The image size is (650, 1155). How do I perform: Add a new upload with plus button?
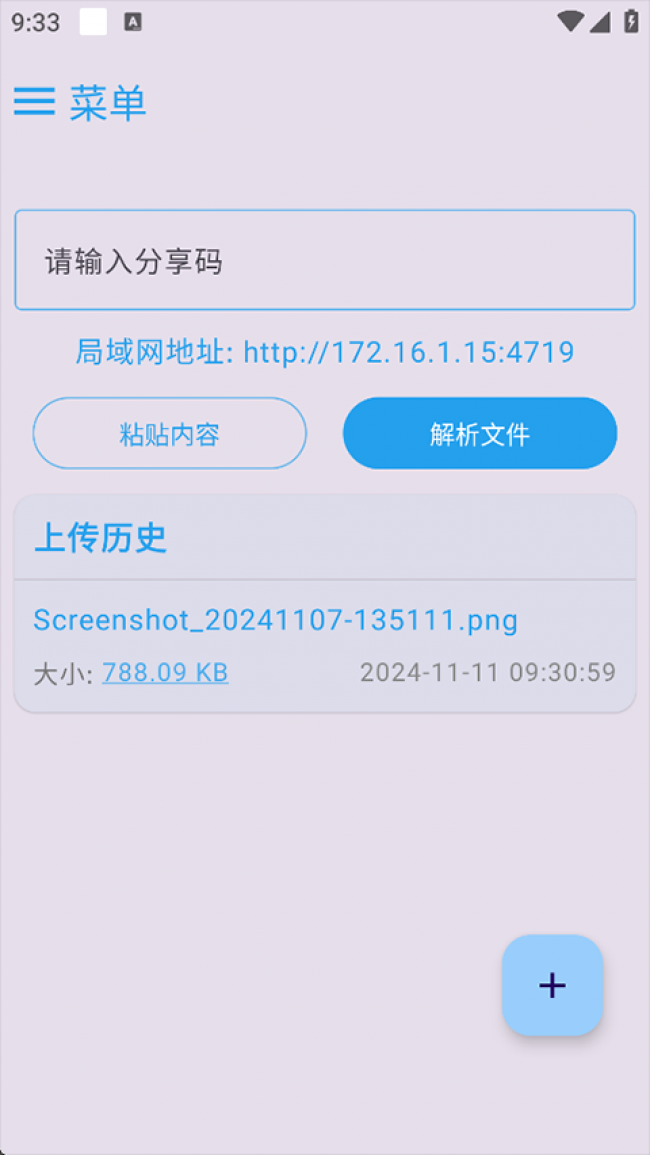pyautogui.click(x=552, y=985)
